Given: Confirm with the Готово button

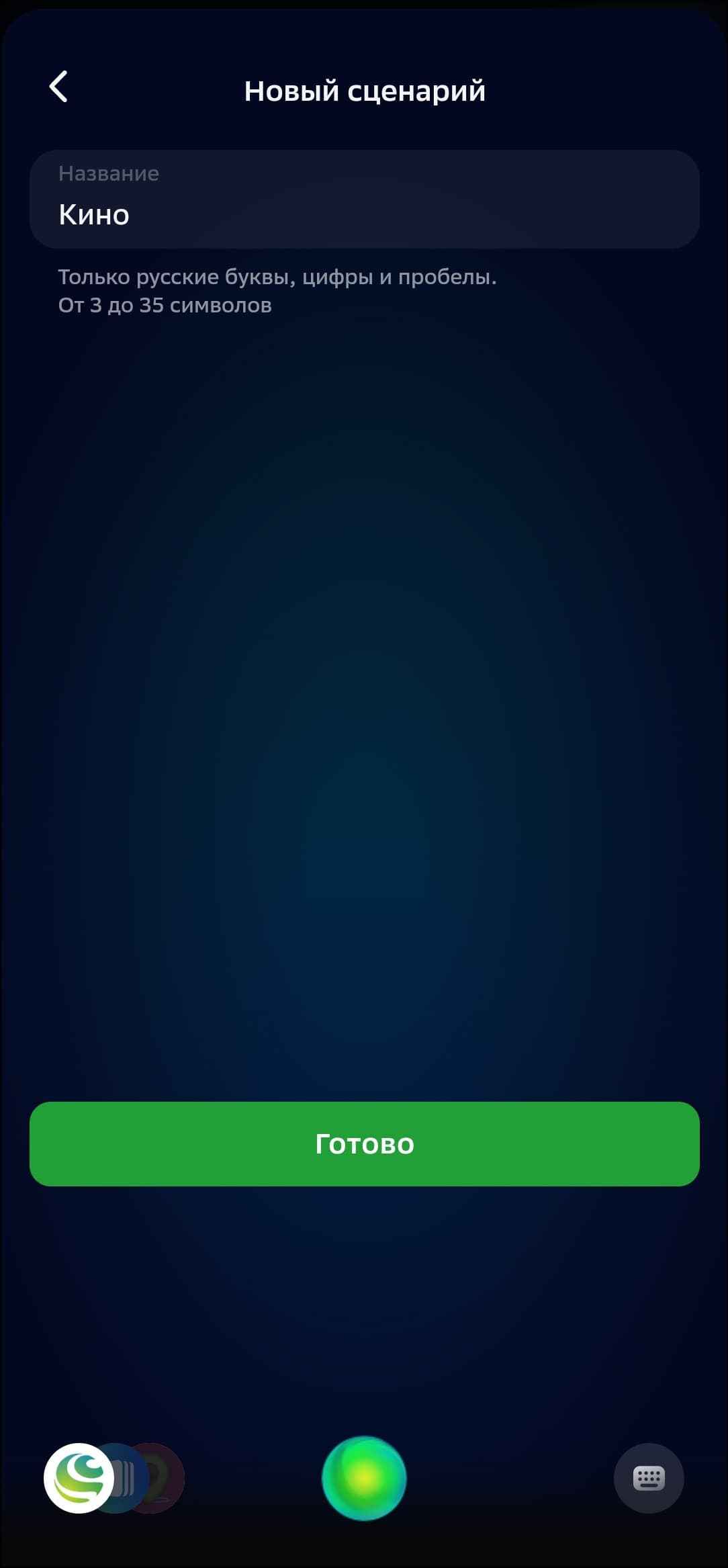Looking at the screenshot, I should (x=365, y=1143).
